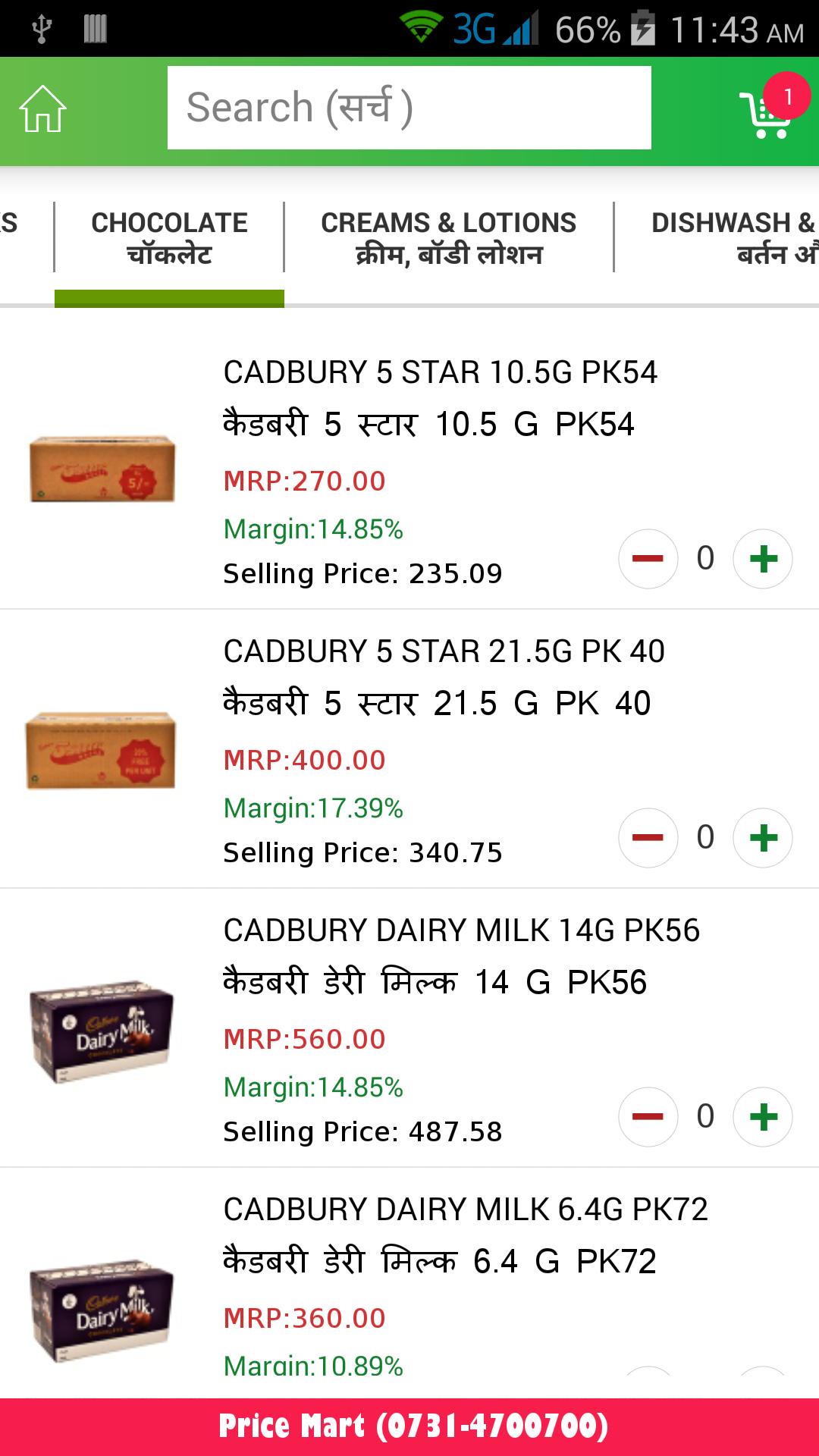Remove one Cadbury 5 Star 21.5G PK 40
819x1456 pixels.
pyautogui.click(x=648, y=838)
